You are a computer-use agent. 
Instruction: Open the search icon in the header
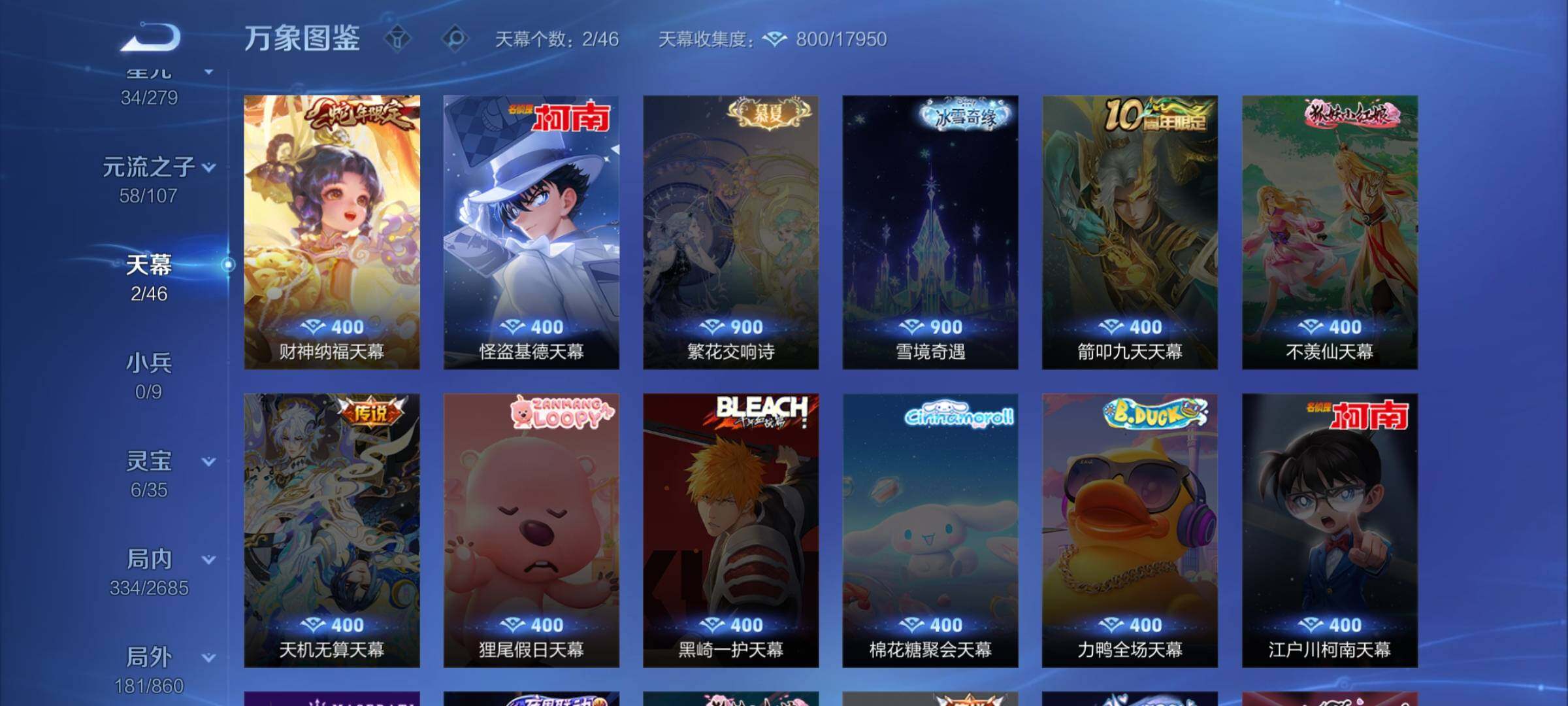pos(455,39)
